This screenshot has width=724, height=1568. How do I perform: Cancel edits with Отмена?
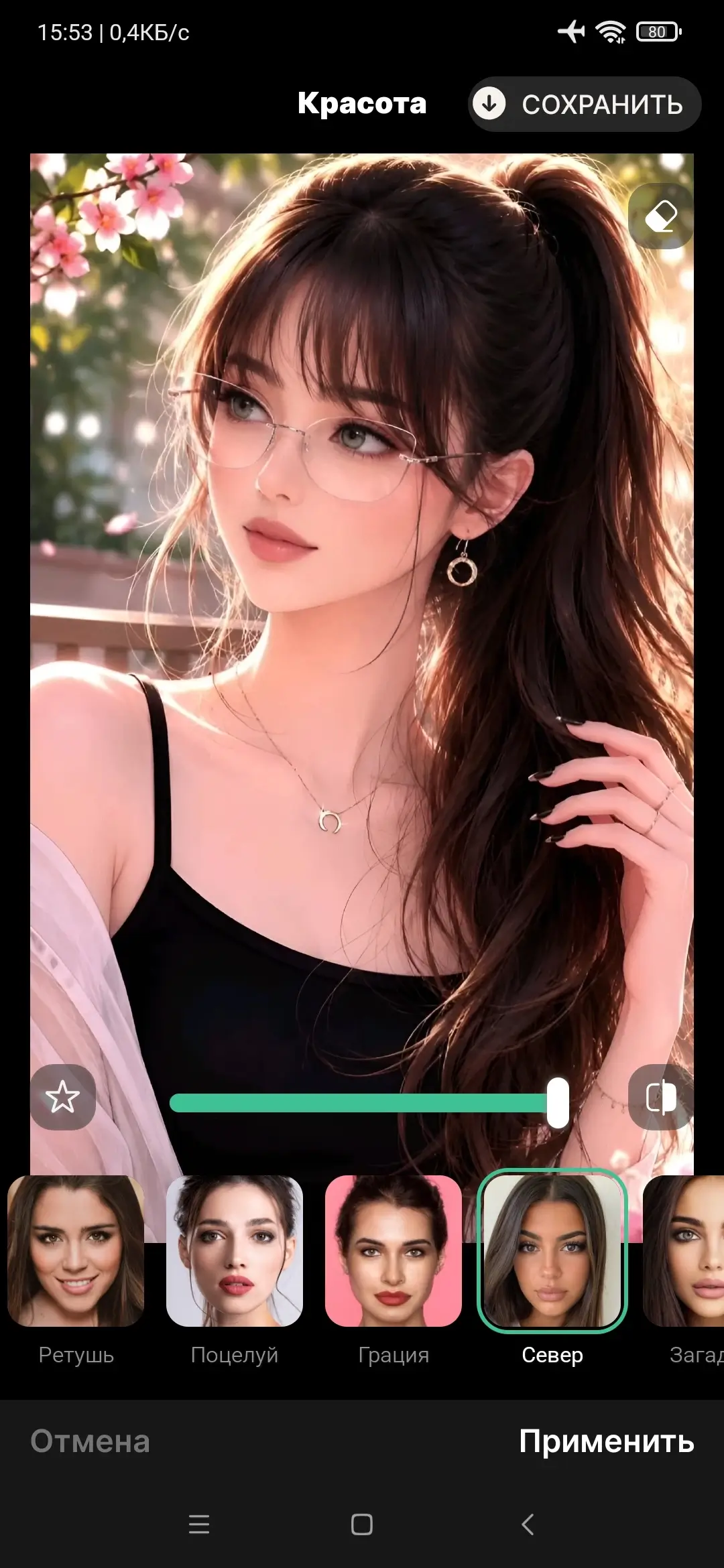coord(90,1441)
